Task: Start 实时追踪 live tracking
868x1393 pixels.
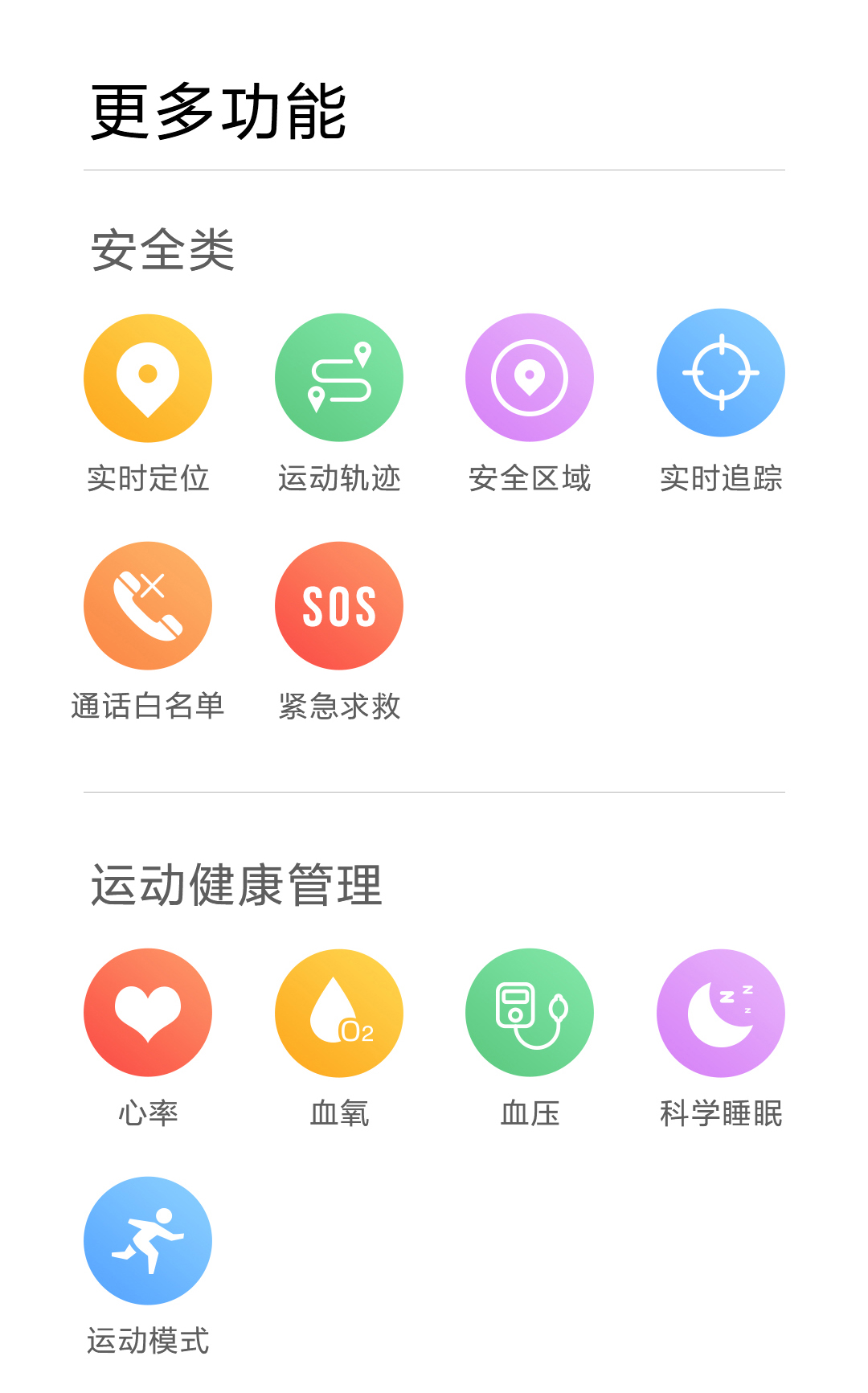Action: tap(721, 374)
